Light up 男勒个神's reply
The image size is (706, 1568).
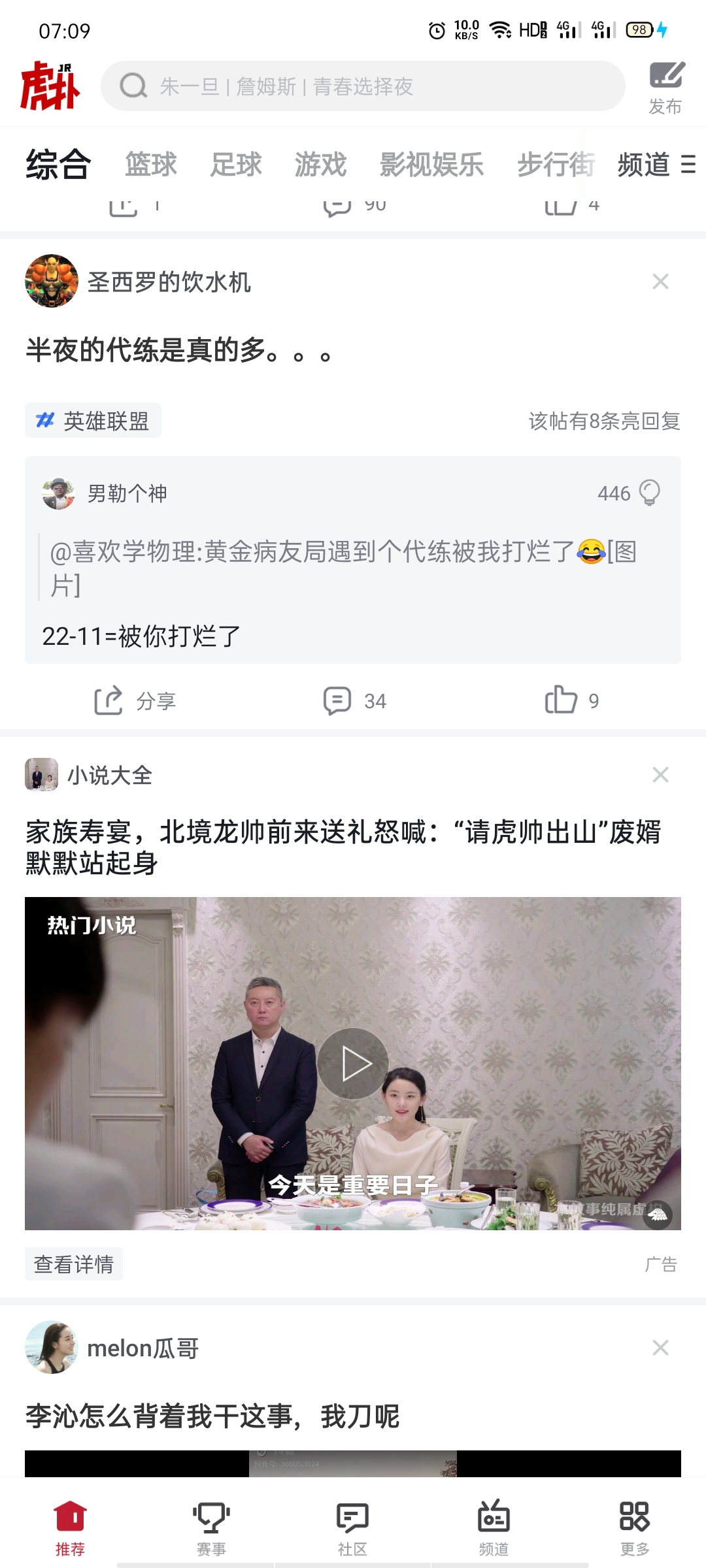click(x=649, y=493)
